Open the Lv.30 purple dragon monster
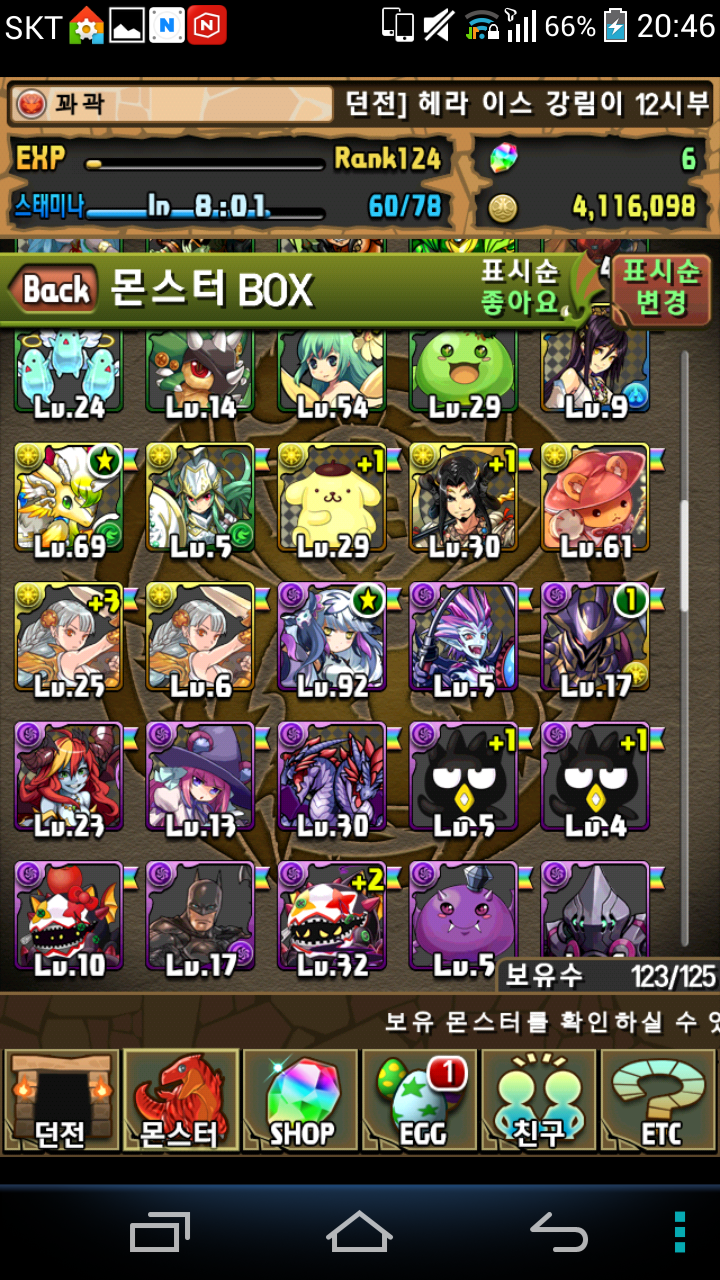Screen dimensions: 720x1280 332,777
